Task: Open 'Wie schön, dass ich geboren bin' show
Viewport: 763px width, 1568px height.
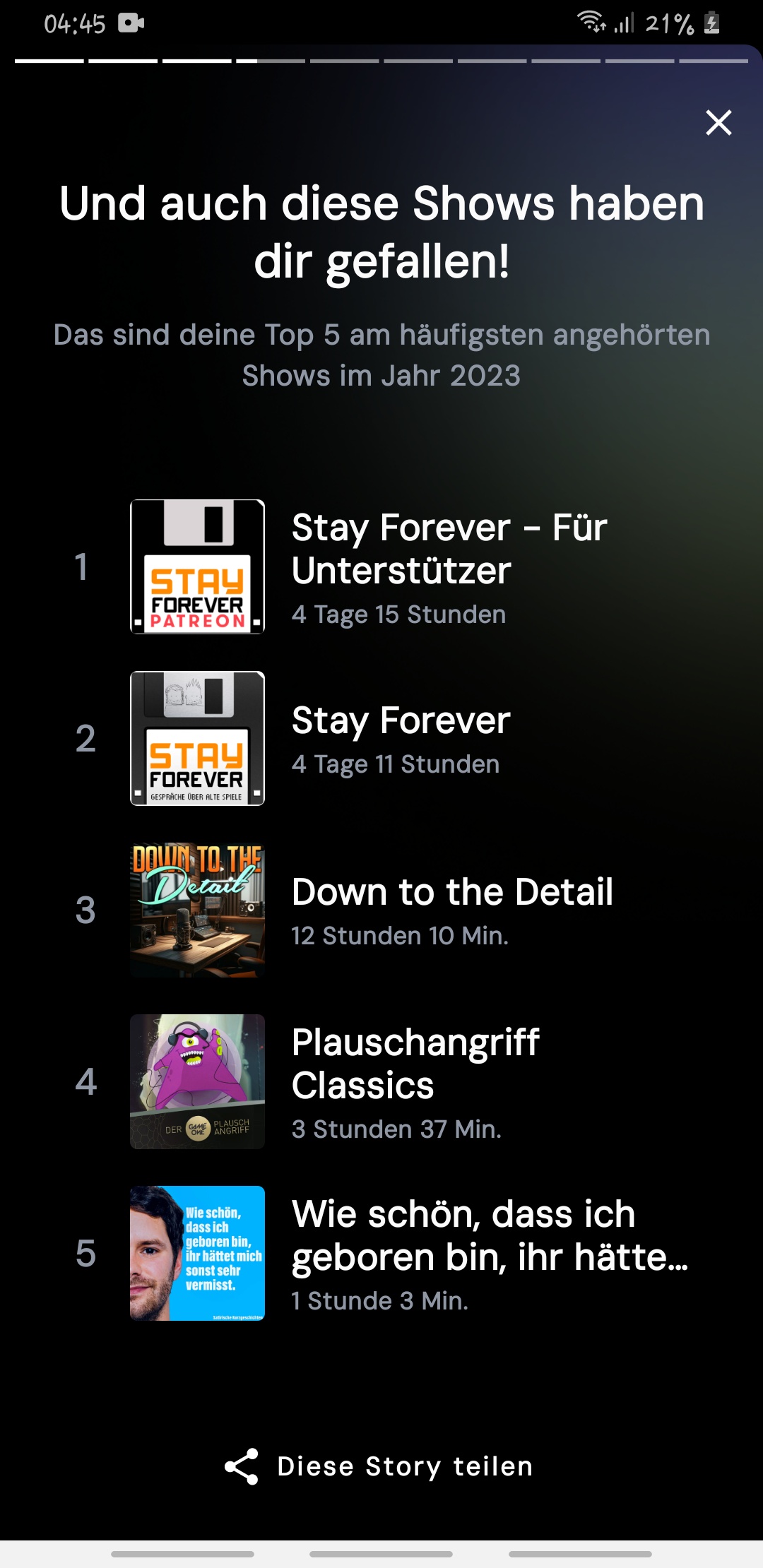Action: click(381, 1253)
